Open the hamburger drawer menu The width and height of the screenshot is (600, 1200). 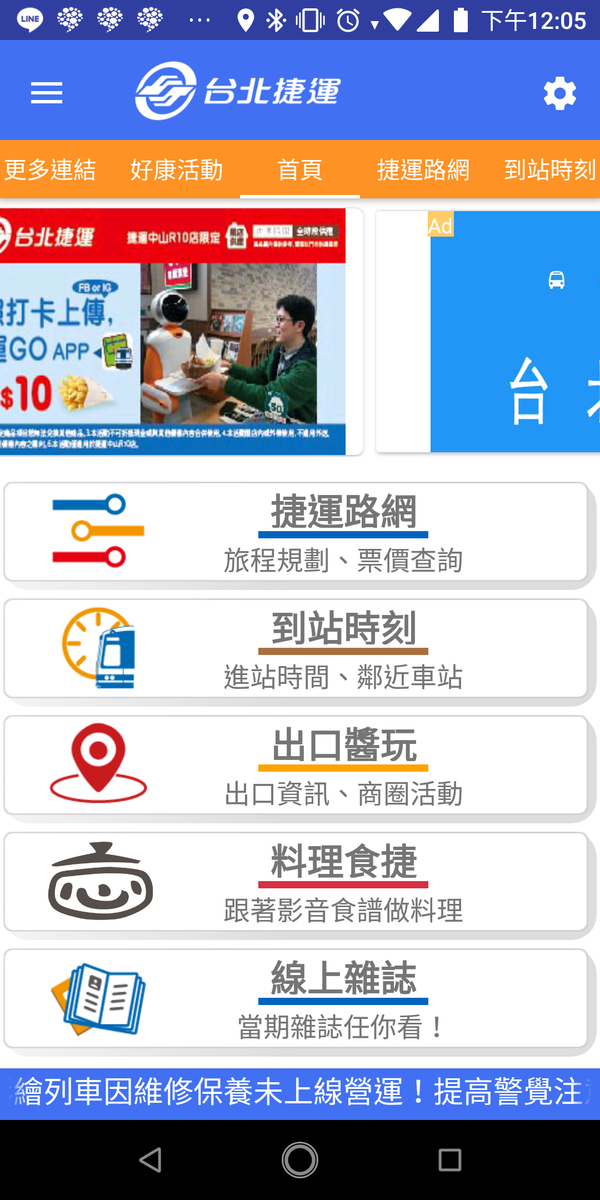[x=46, y=93]
